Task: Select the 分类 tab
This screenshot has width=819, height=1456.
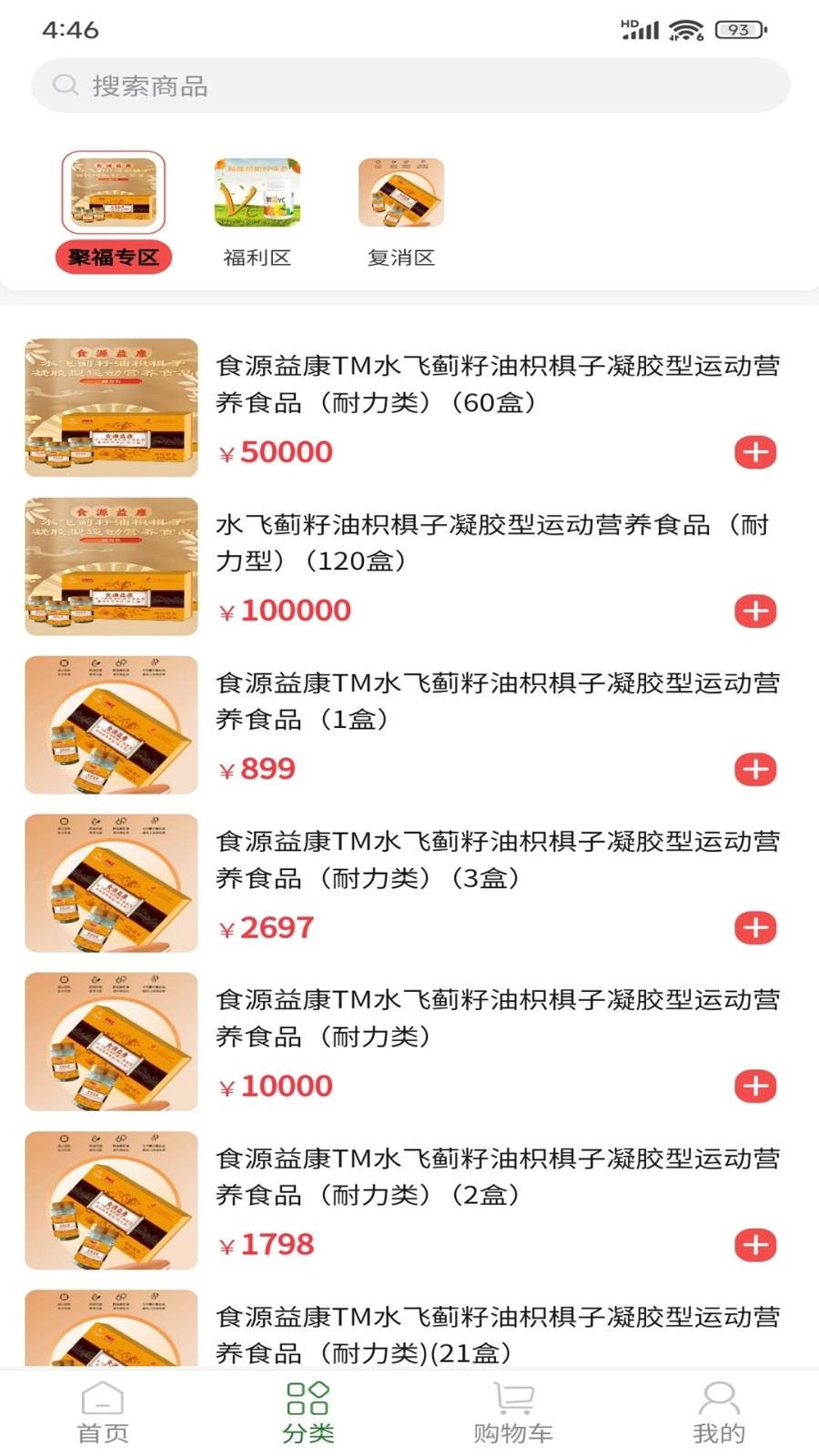Action: (x=308, y=1413)
